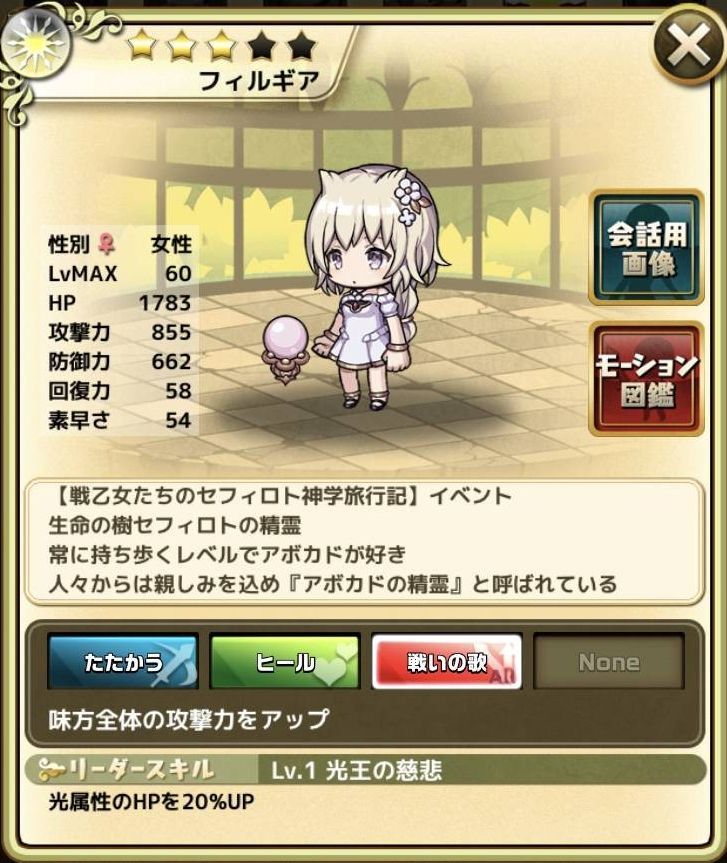Open the 会話用画像 conversation image view
727x863 pixels.
tap(645, 248)
